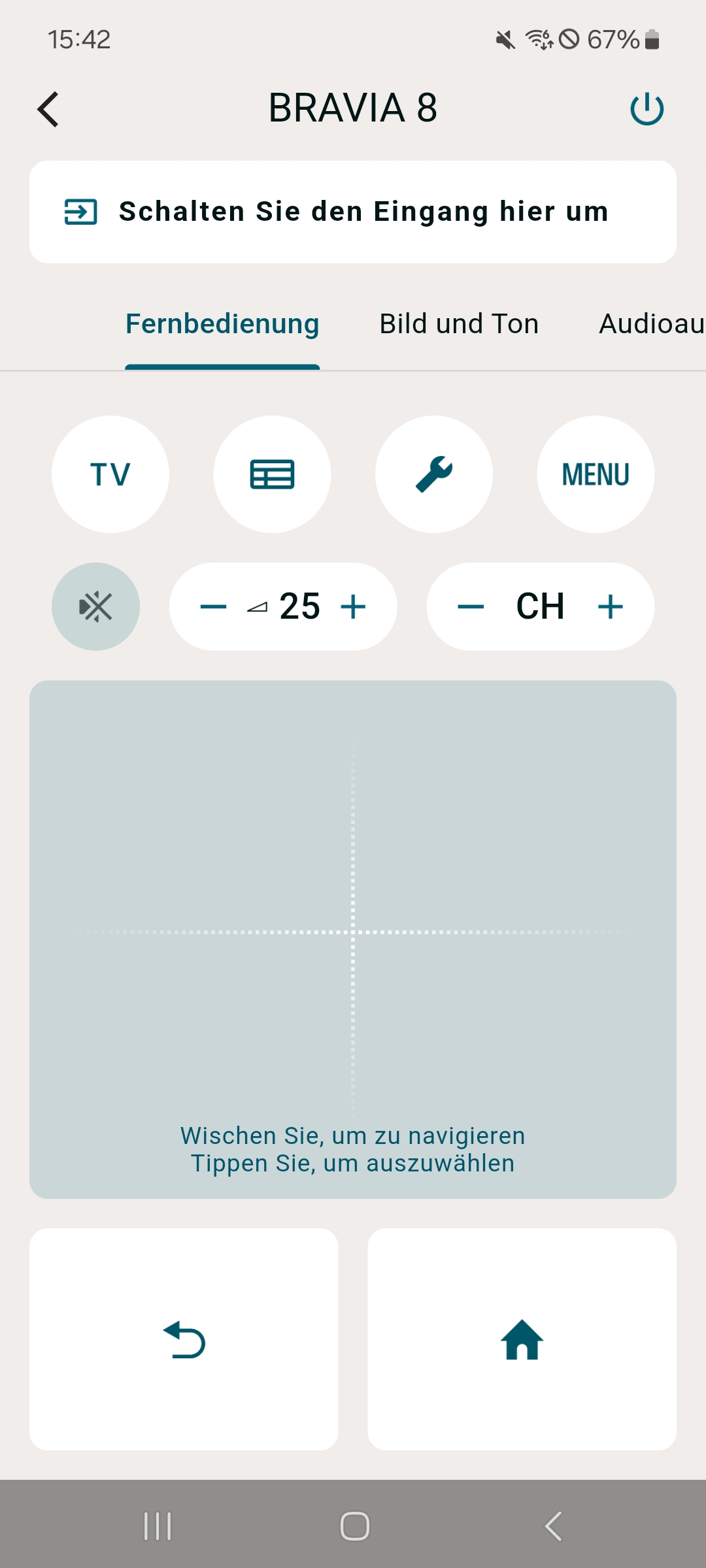Go to the previous channel with CH minus
The image size is (706, 1568).
click(471, 607)
